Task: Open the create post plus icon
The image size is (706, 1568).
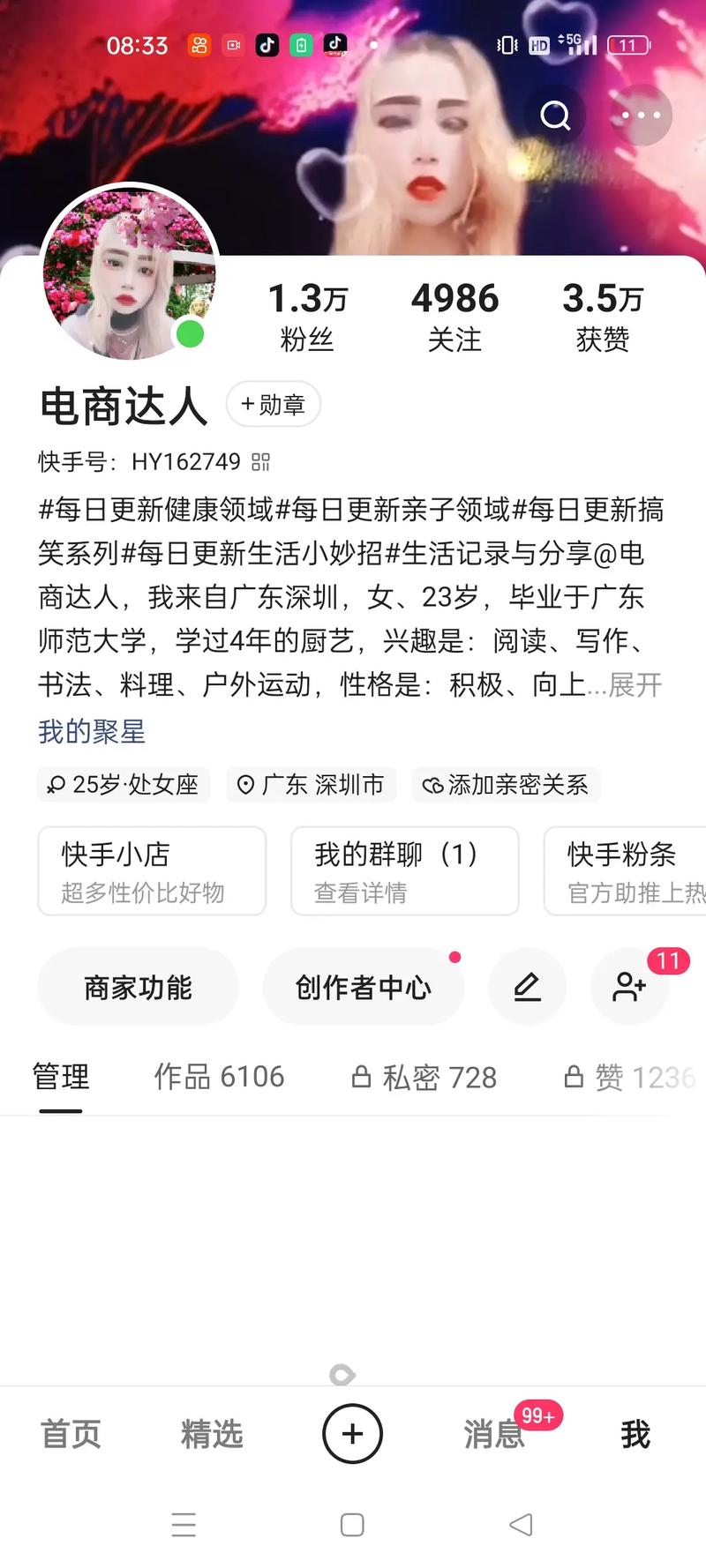Action: (x=352, y=1435)
